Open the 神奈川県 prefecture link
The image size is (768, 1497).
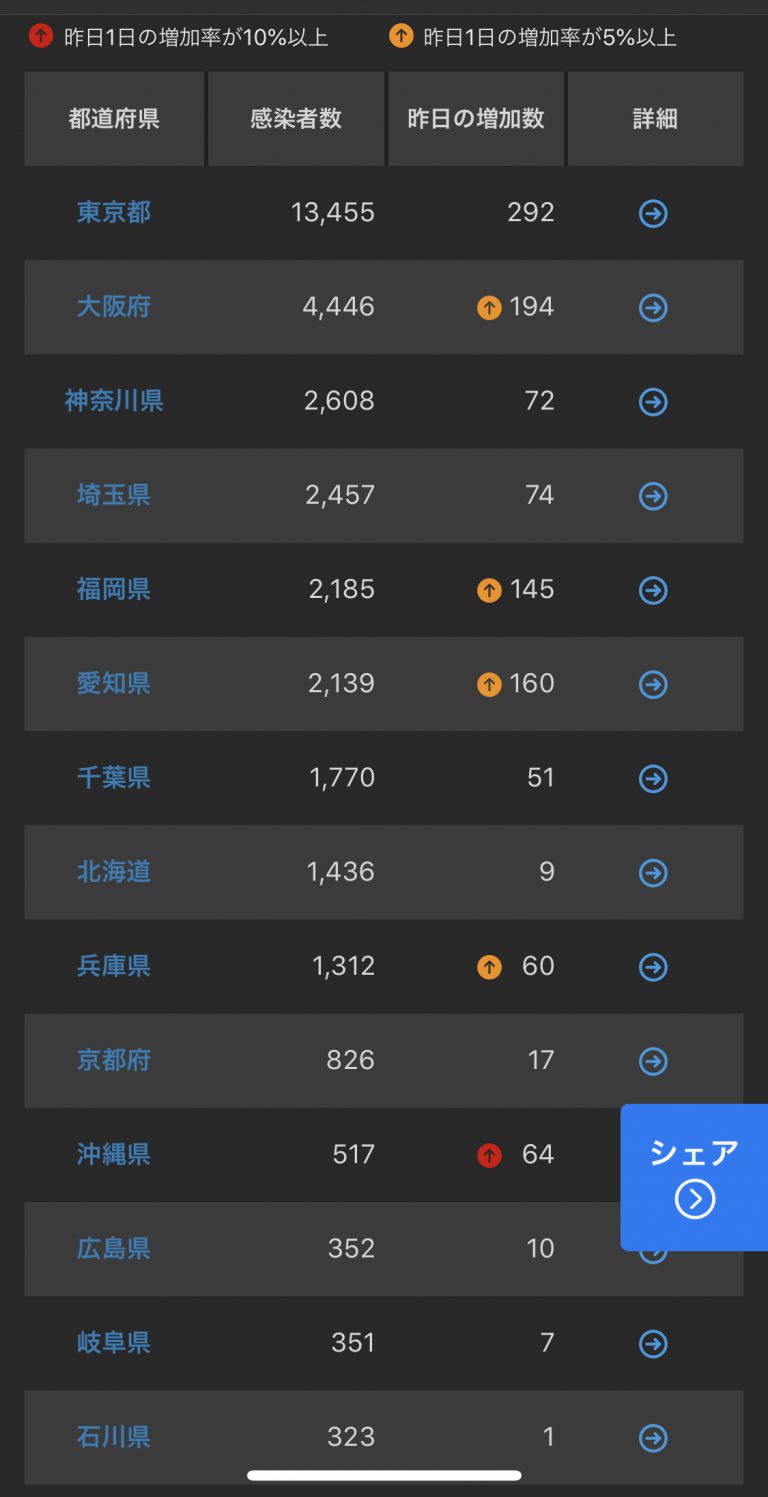point(114,401)
